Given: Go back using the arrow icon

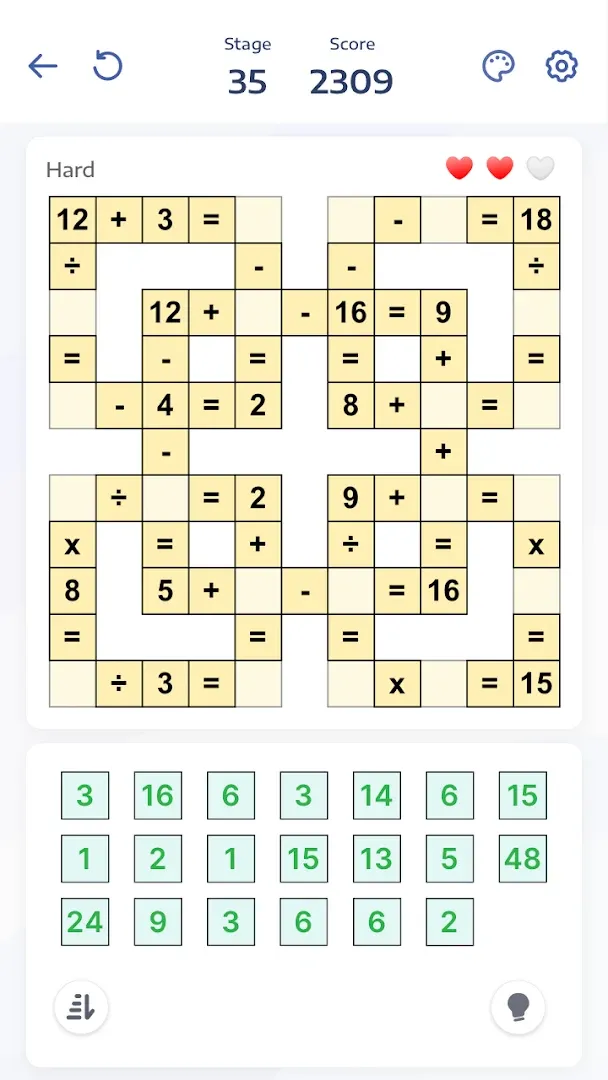Looking at the screenshot, I should pyautogui.click(x=43, y=67).
